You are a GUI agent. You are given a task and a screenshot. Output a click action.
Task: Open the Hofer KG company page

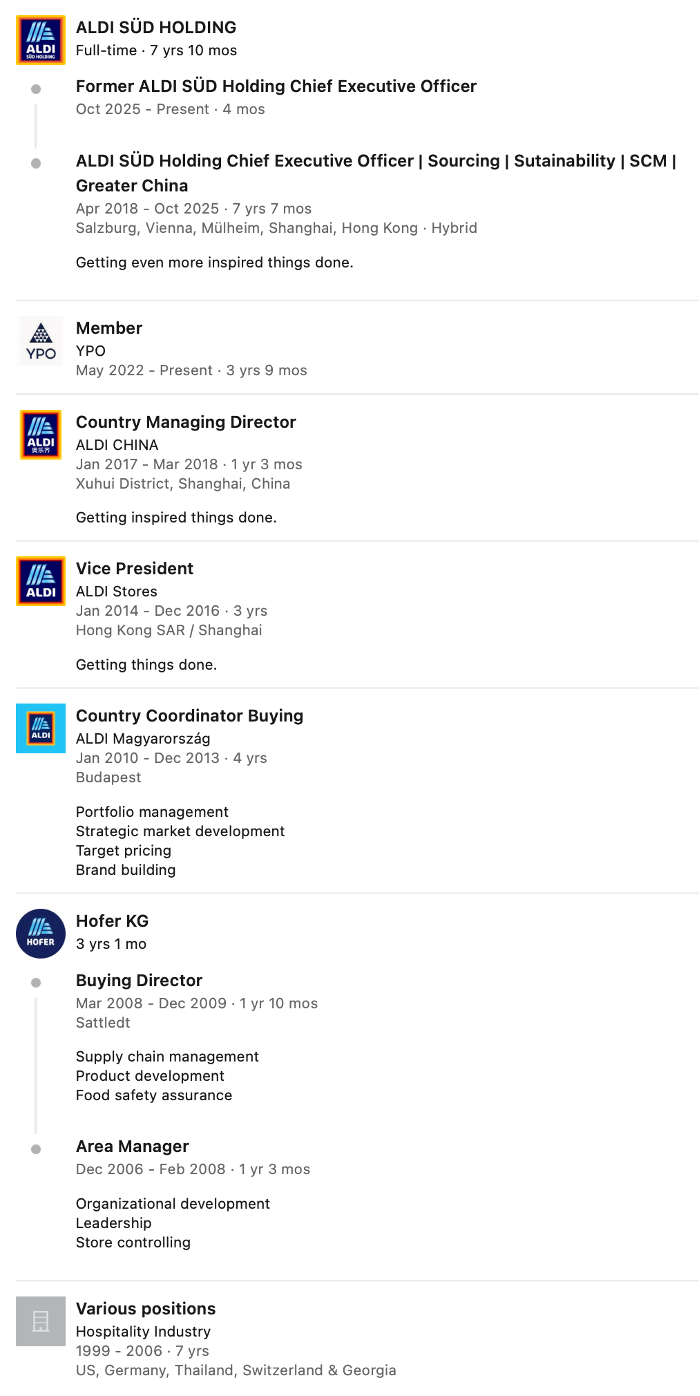112,921
